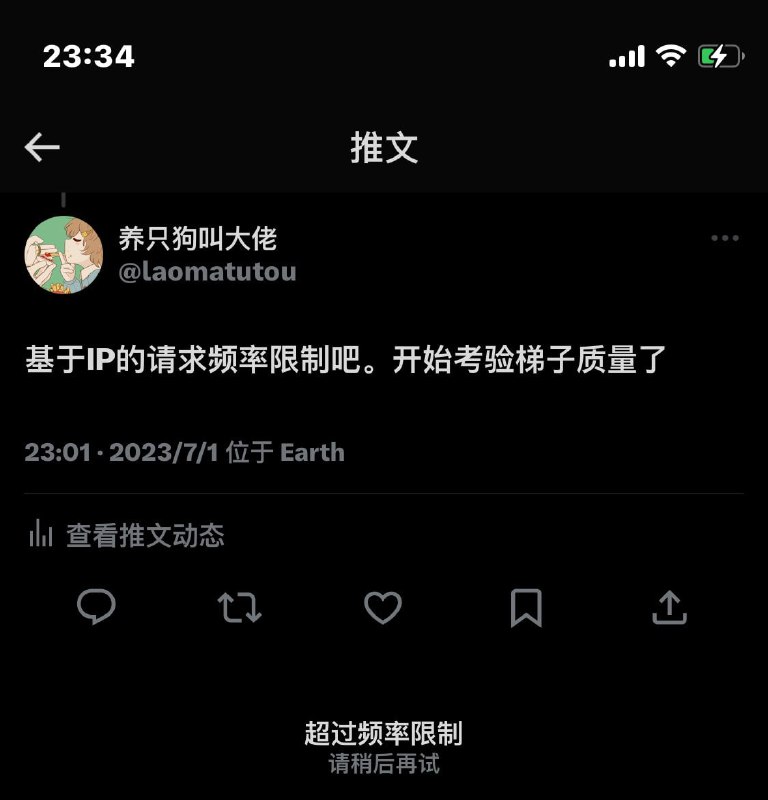Open the user's avatar thumbnail
Viewport: 768px width, 800px height.
tap(62, 255)
